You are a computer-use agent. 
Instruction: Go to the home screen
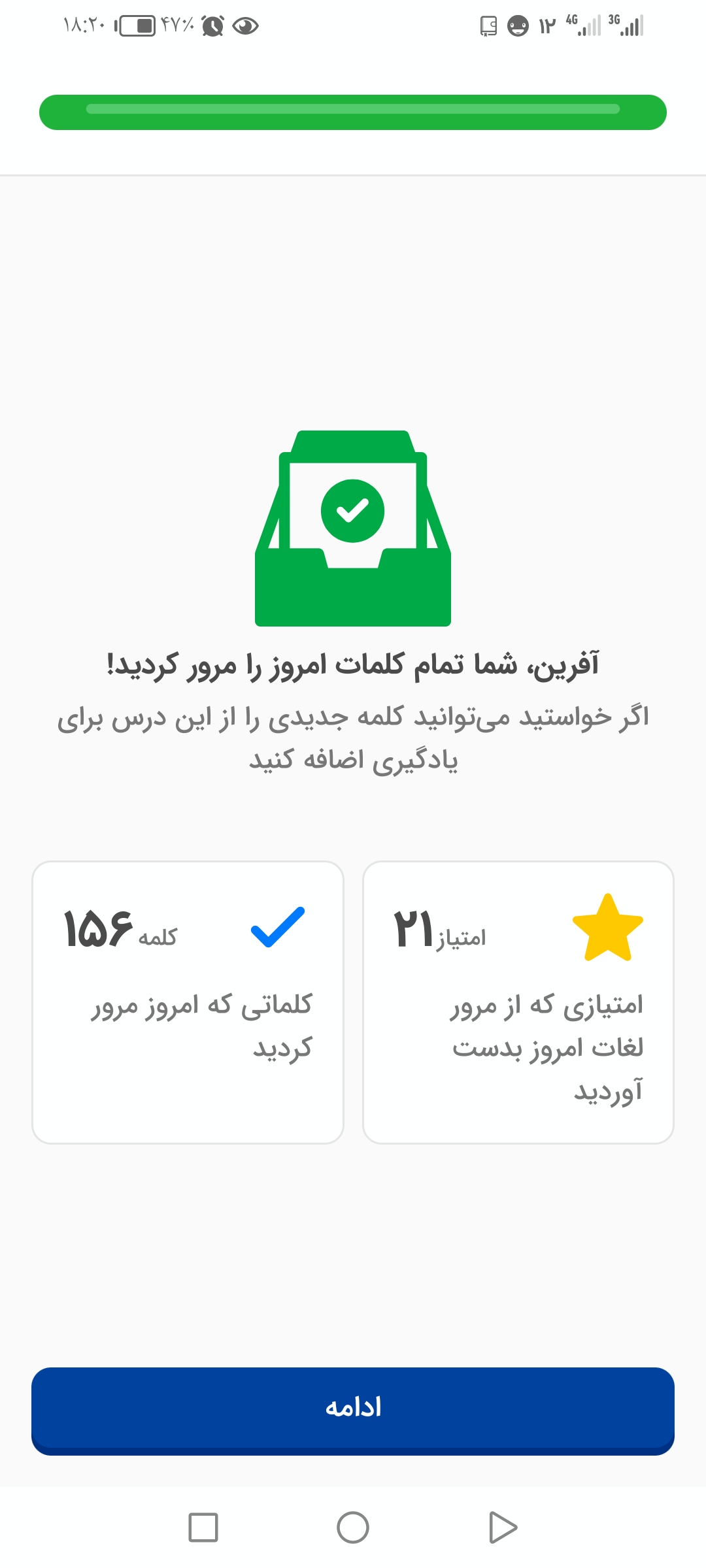point(353,1527)
